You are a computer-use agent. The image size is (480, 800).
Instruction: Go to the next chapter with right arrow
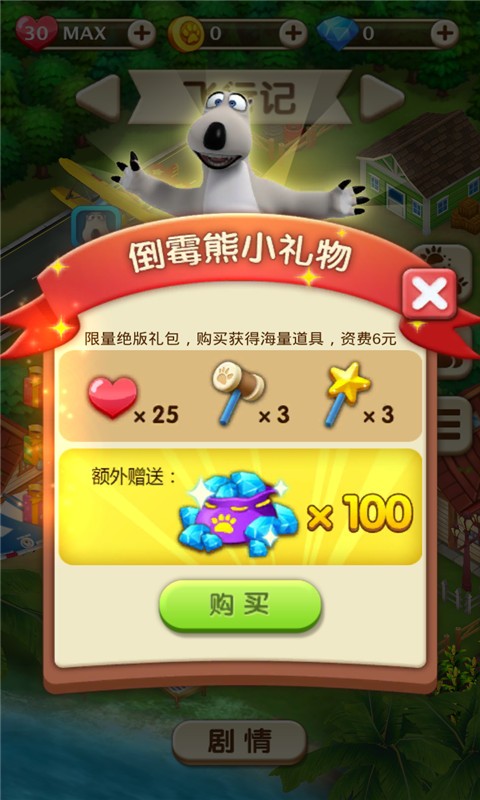pyautogui.click(x=382, y=98)
